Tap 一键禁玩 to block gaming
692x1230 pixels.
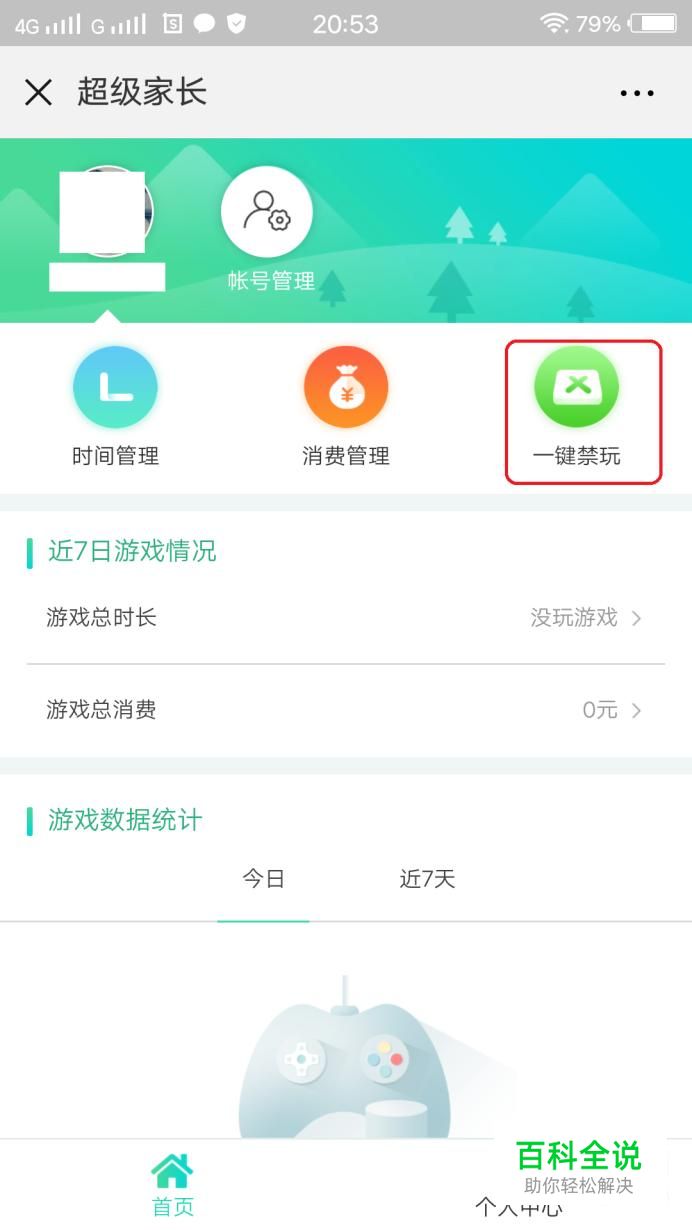[x=577, y=388]
